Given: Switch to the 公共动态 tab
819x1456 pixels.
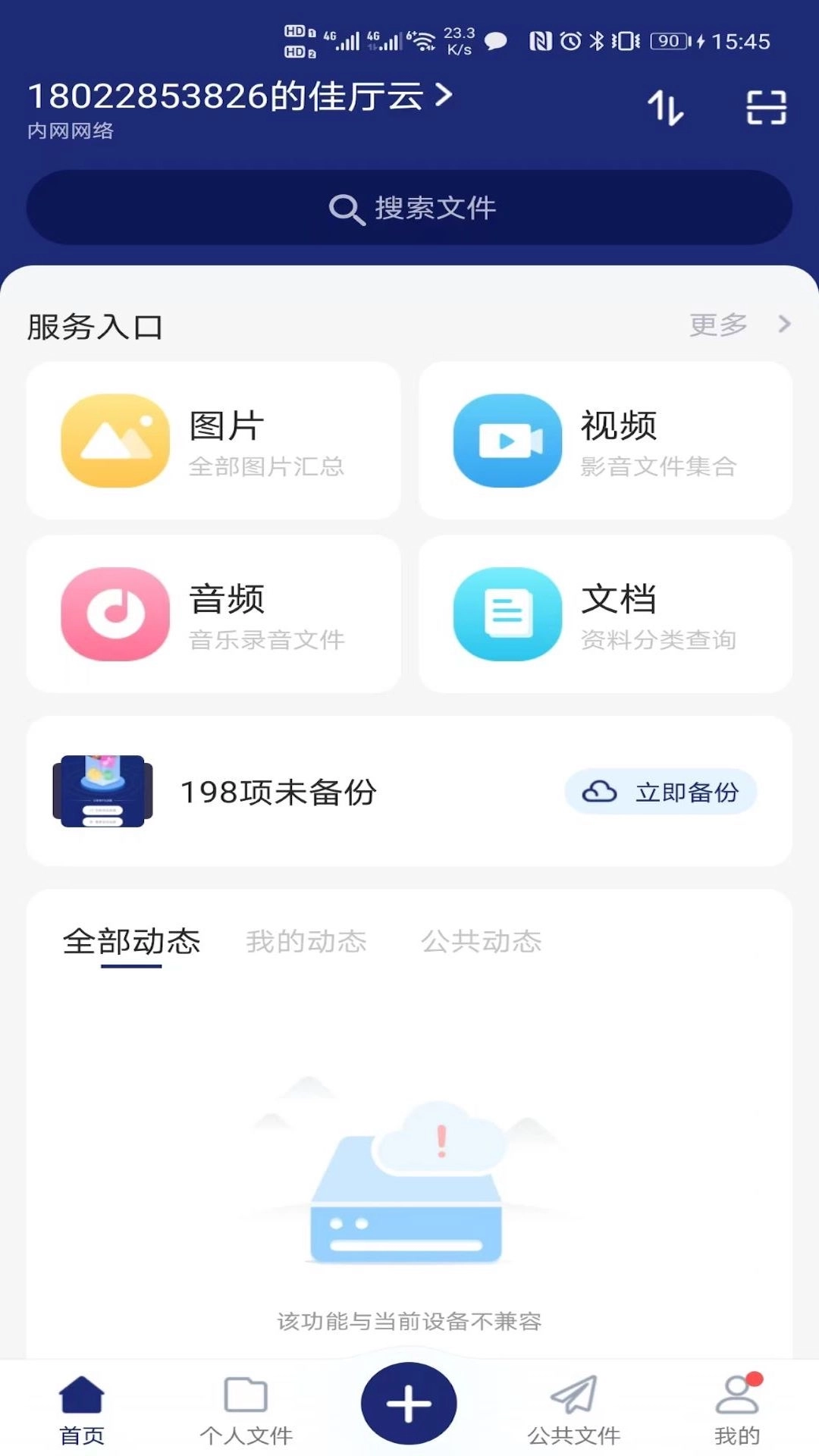Looking at the screenshot, I should click(483, 941).
